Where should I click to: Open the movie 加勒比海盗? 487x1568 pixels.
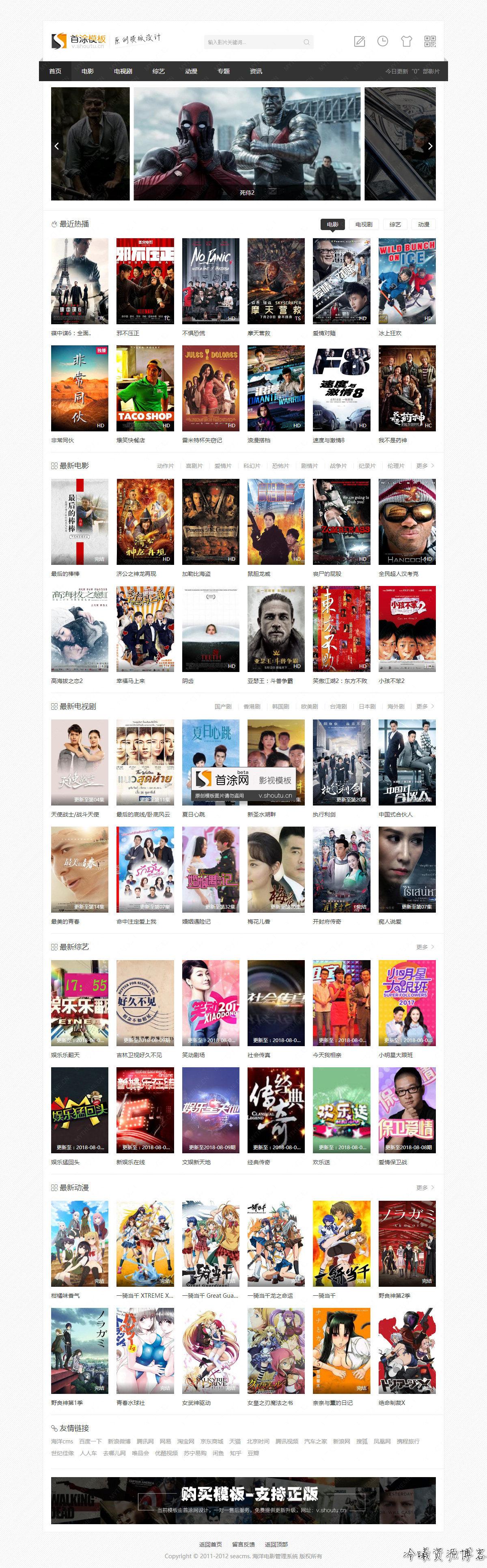click(x=210, y=522)
